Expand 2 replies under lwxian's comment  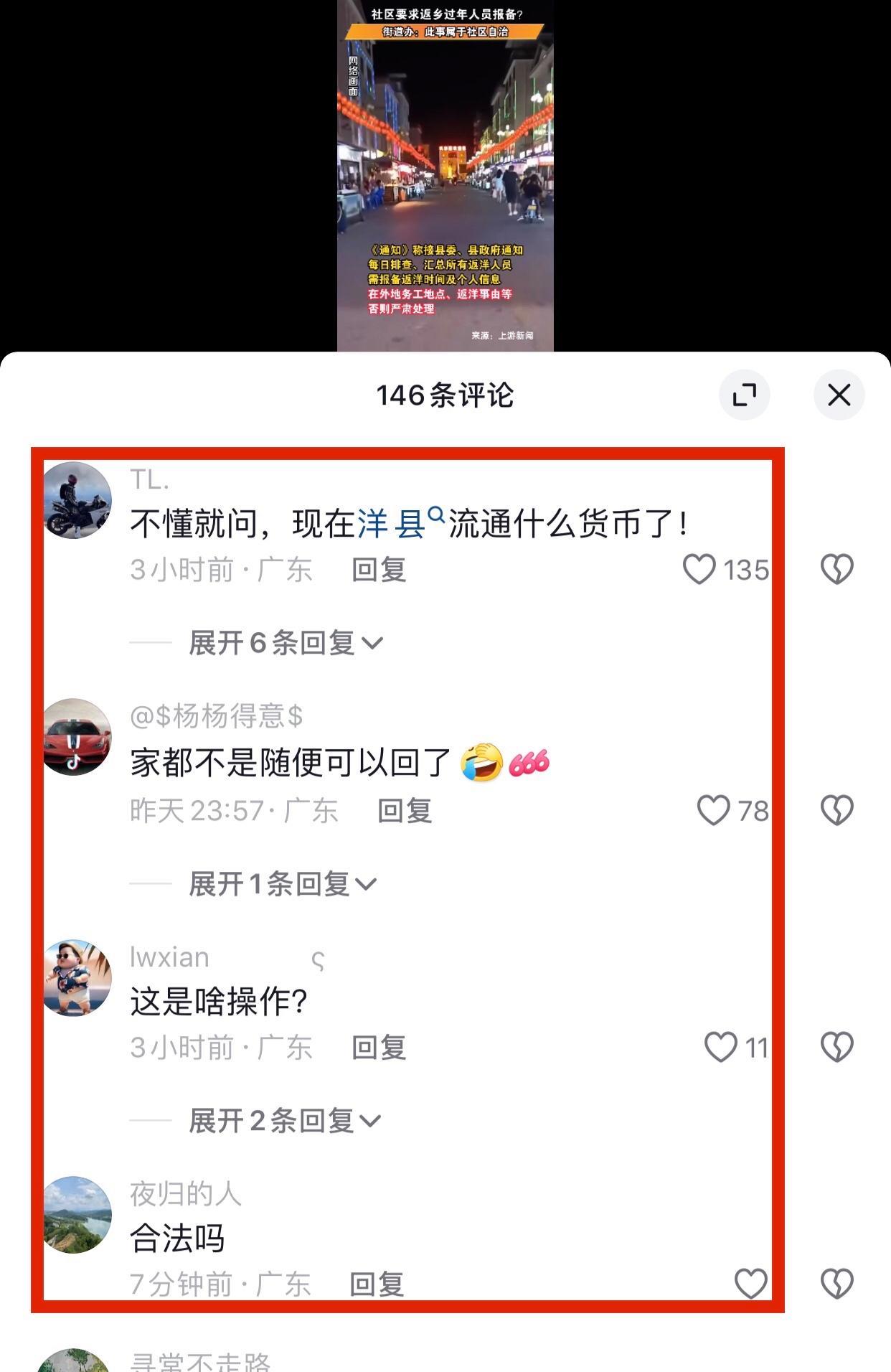click(x=285, y=1121)
